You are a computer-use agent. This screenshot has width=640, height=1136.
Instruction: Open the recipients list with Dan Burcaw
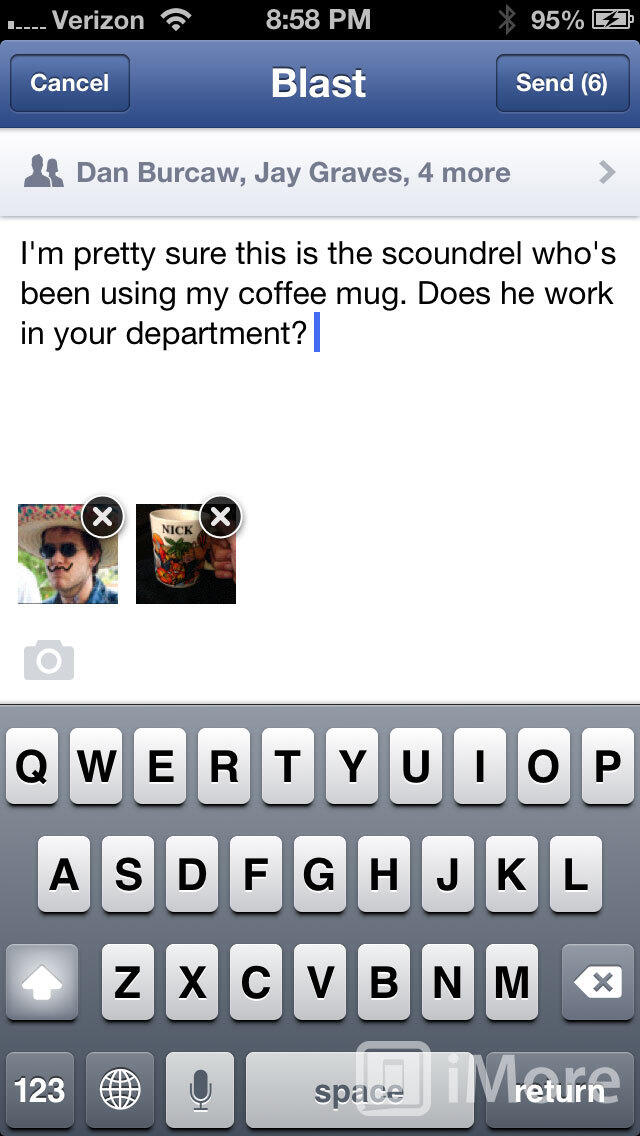[x=320, y=173]
